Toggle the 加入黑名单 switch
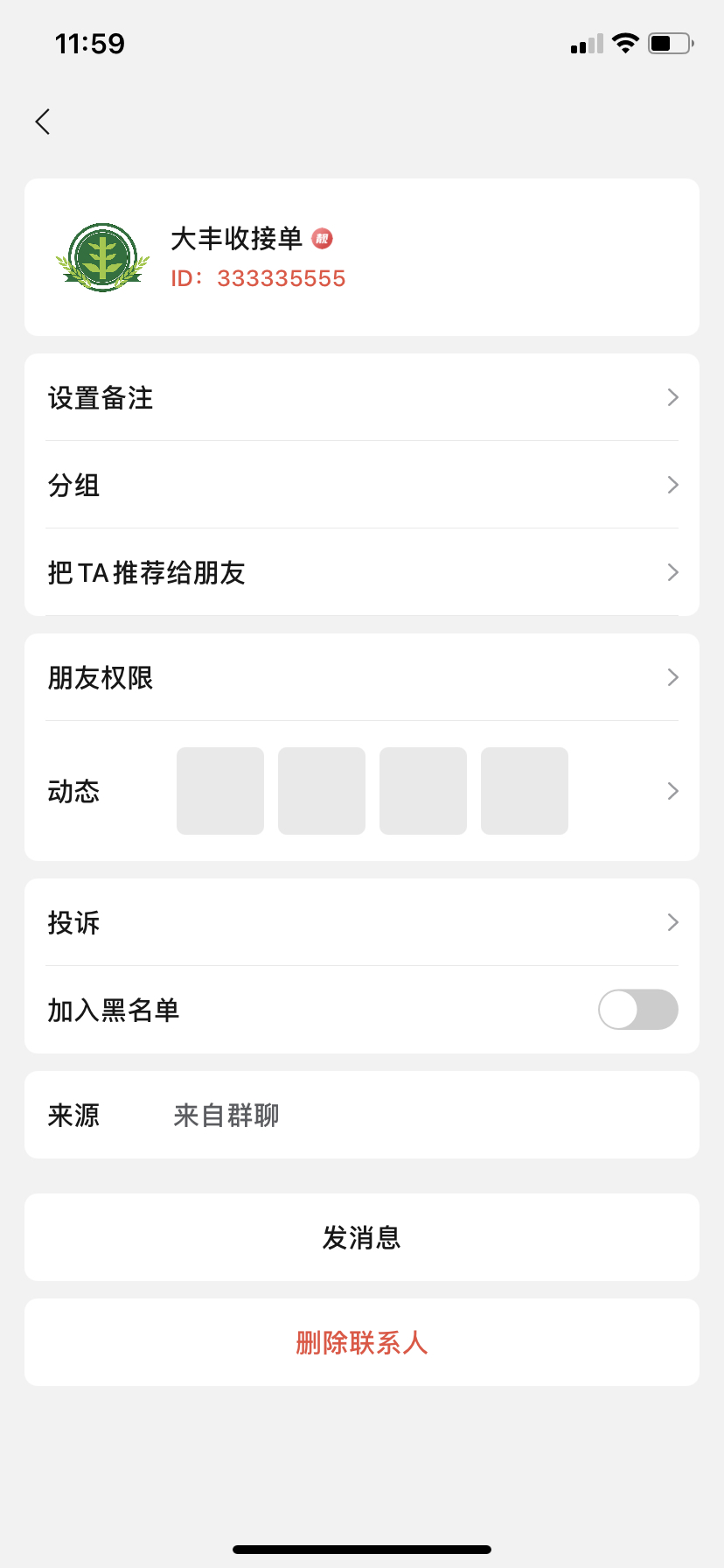This screenshot has height=1568, width=724. click(638, 1010)
